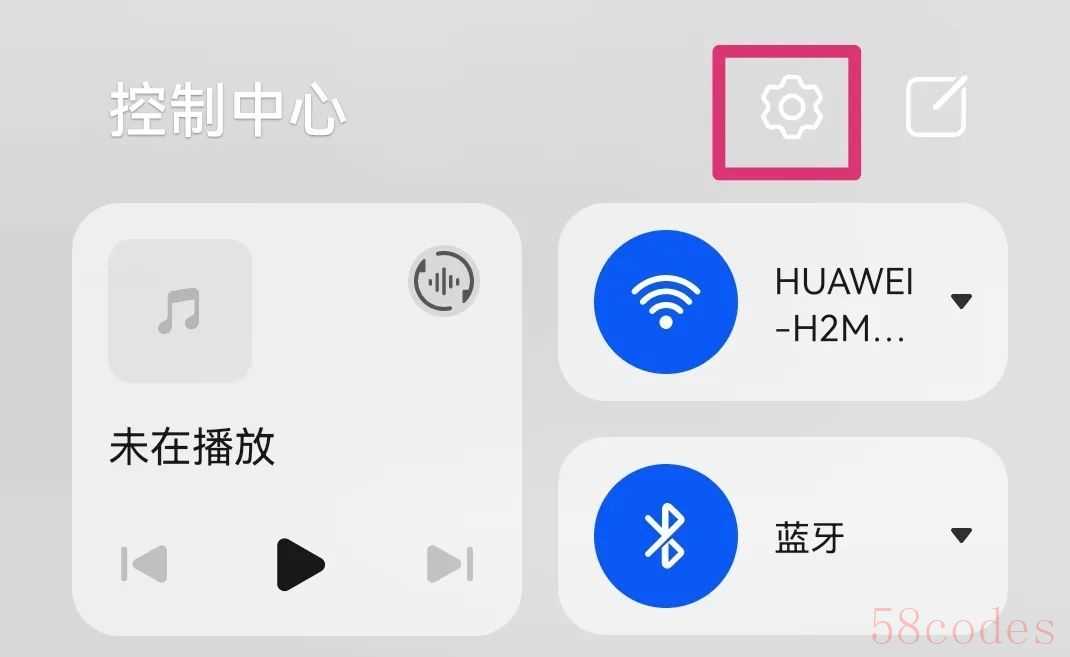Skip to the next track
Viewport: 1070px width, 657px height.
tap(449, 564)
